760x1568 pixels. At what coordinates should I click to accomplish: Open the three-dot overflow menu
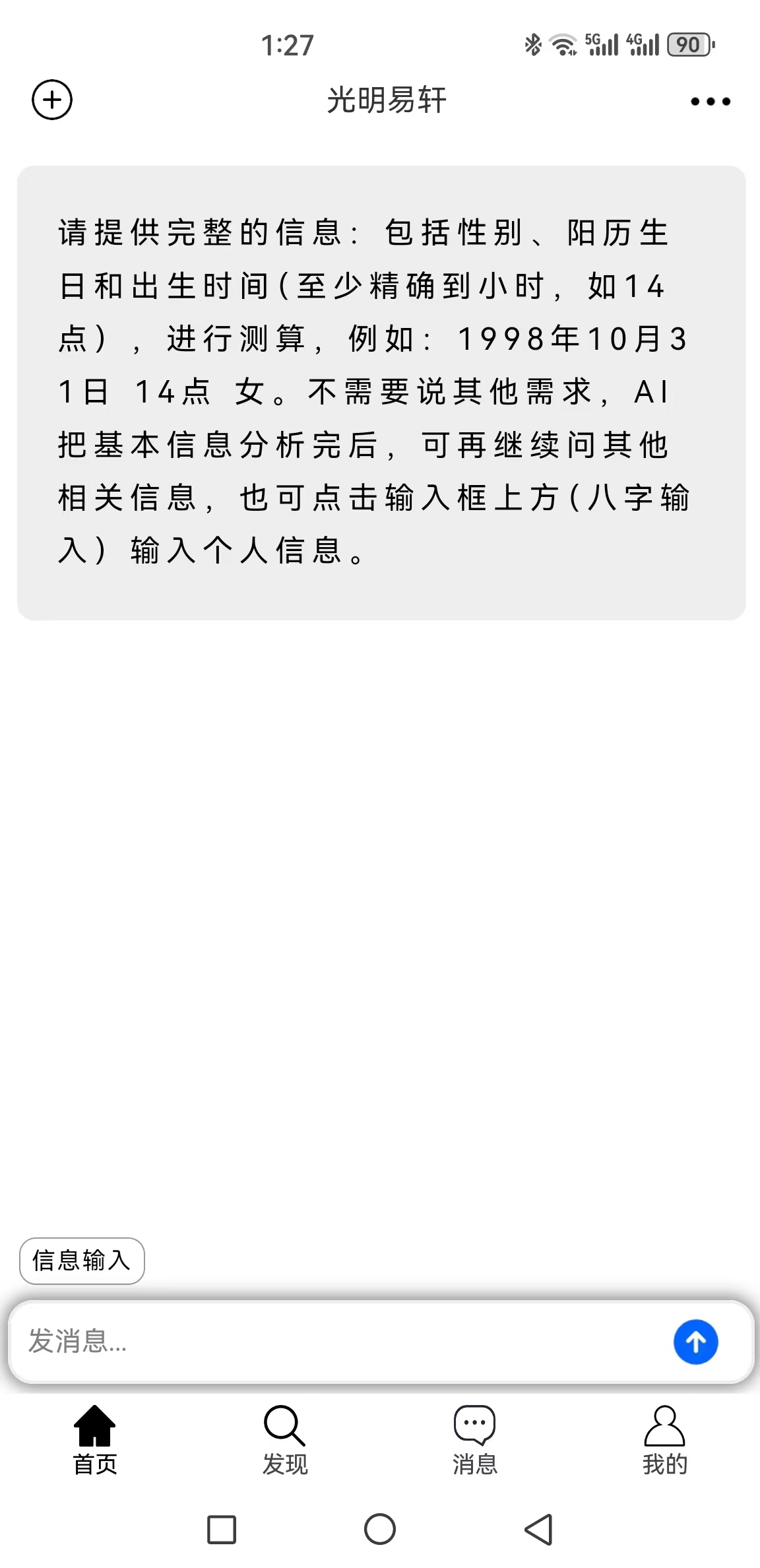pos(710,102)
